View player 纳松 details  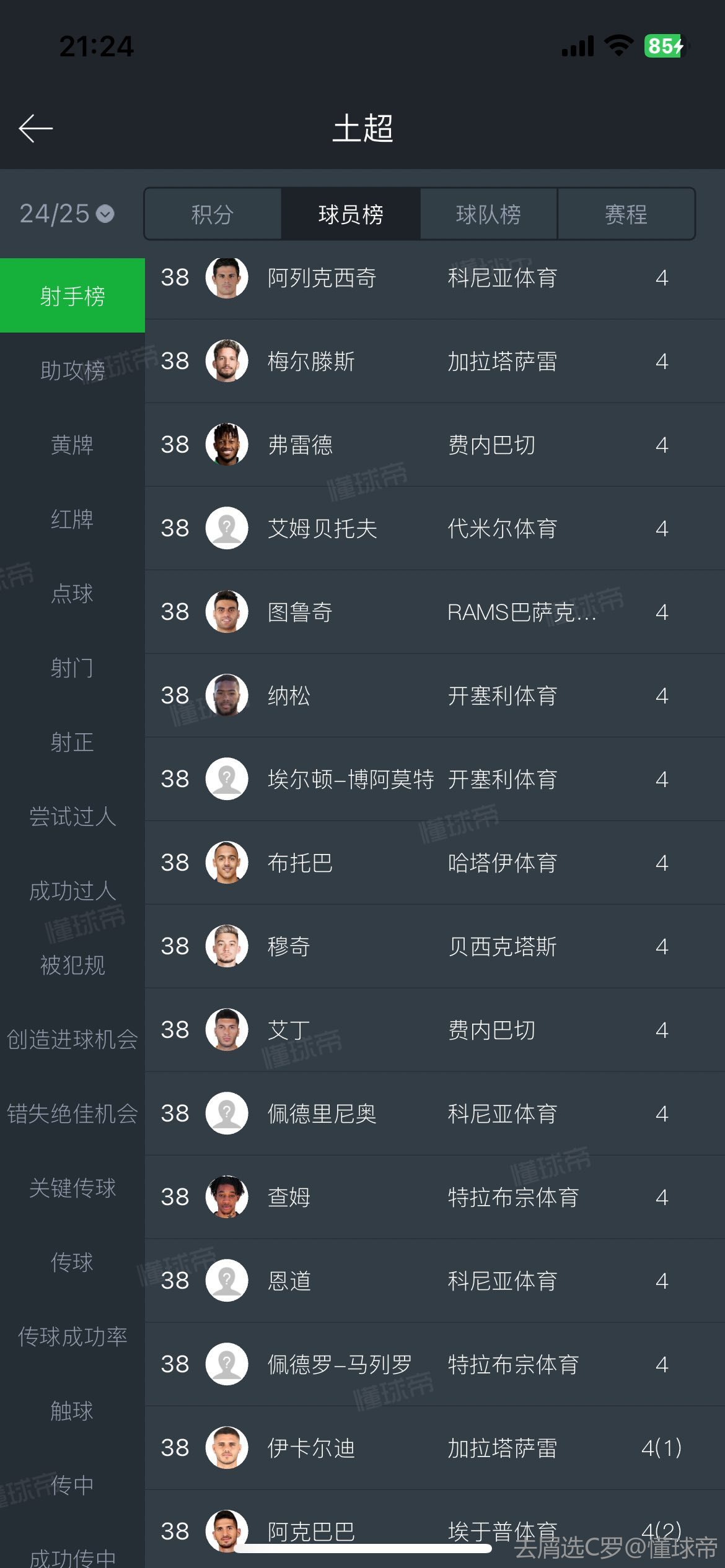pos(435,695)
